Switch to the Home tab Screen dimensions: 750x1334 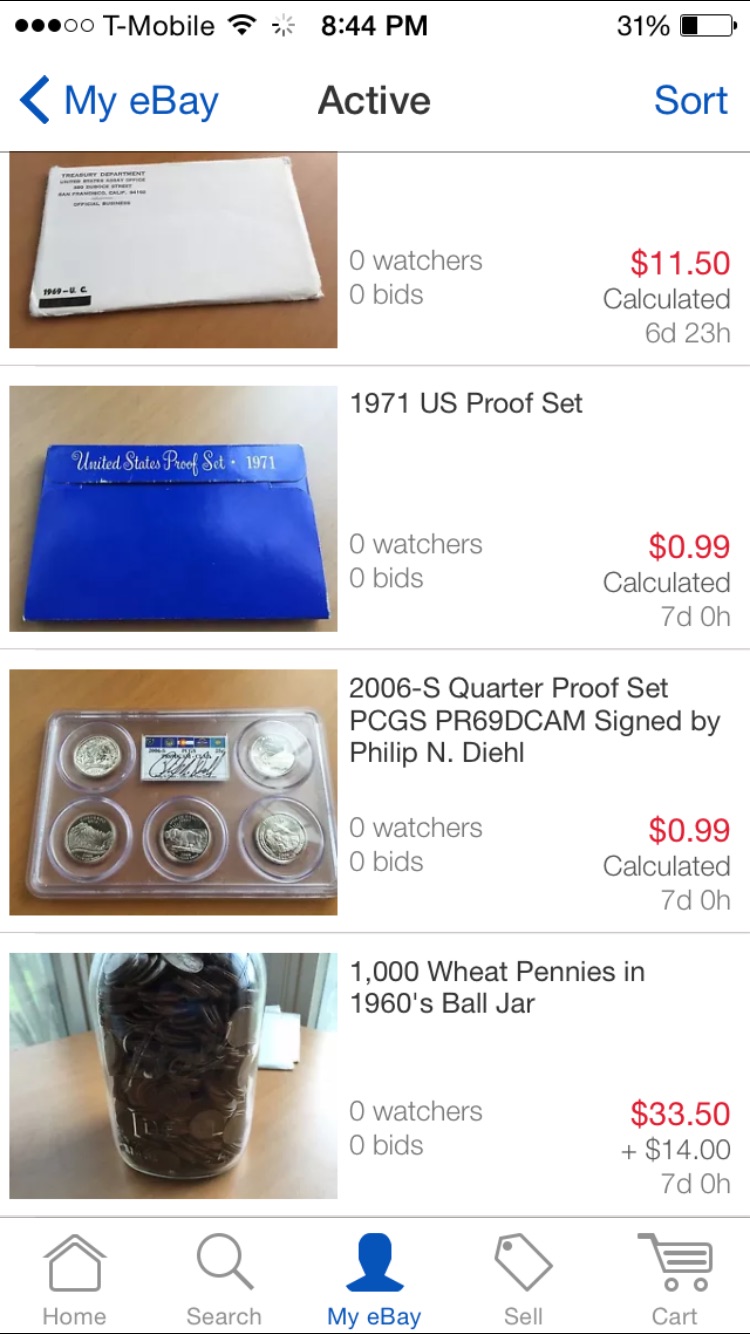pos(75,1280)
